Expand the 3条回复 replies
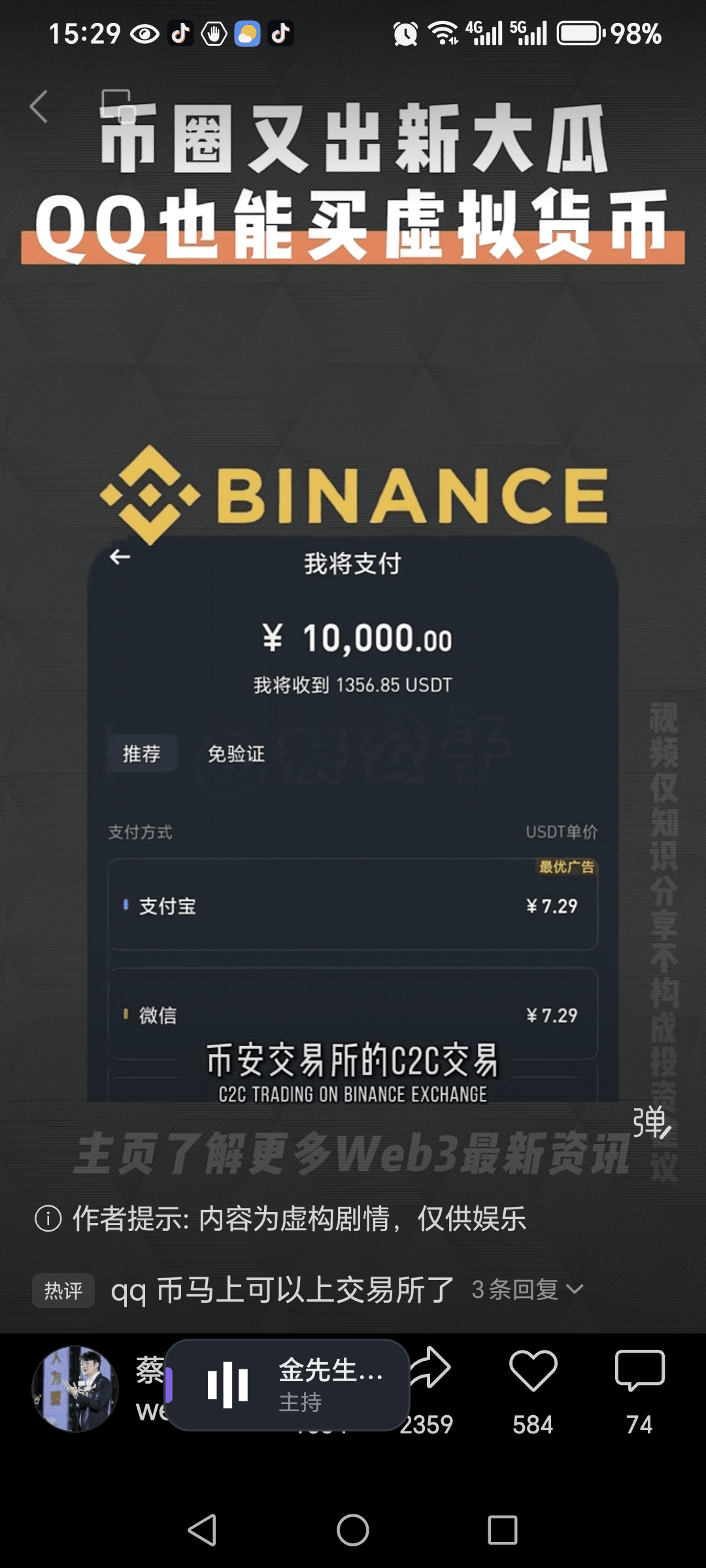Screen dimensions: 706x1568 pos(527,1290)
